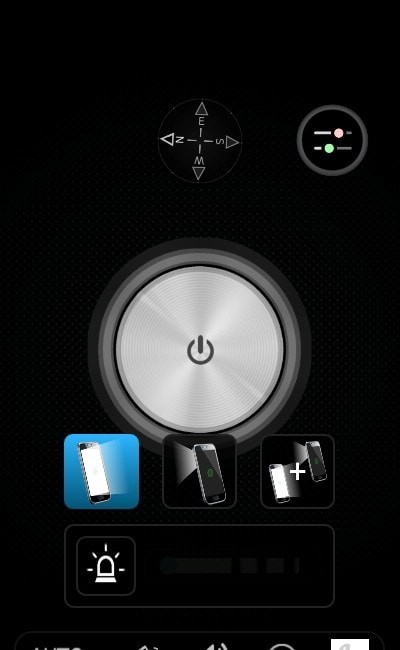Turn on the flashlight power button

(x=200, y=349)
